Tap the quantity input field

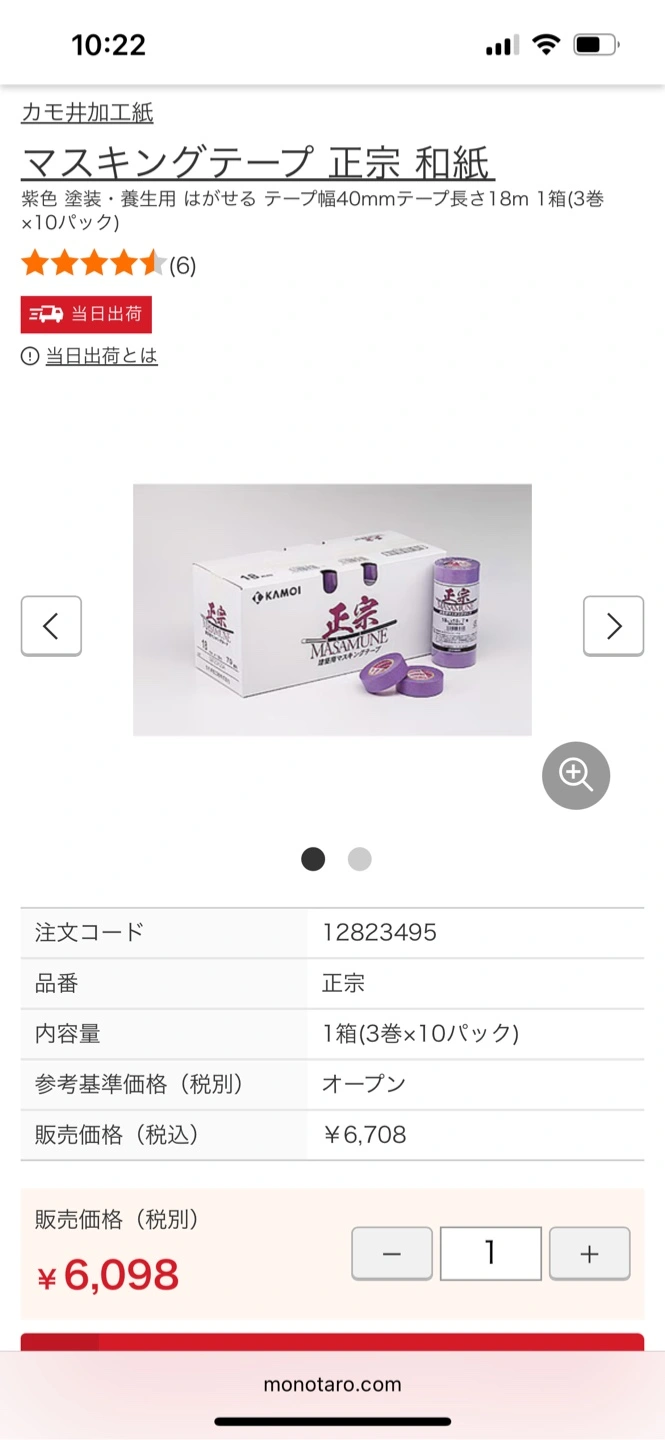click(490, 1254)
